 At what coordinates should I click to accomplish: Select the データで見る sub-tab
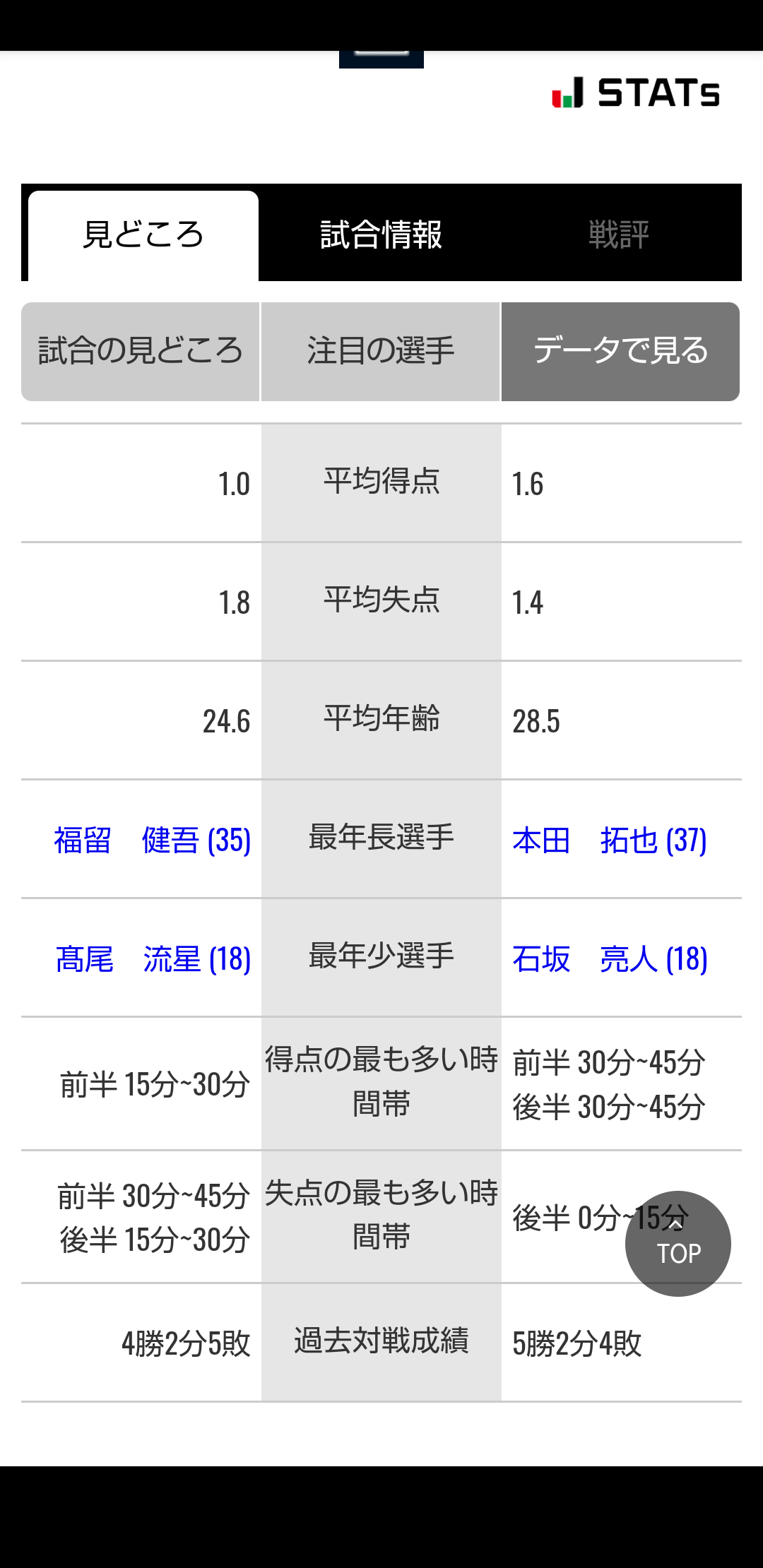click(x=620, y=351)
